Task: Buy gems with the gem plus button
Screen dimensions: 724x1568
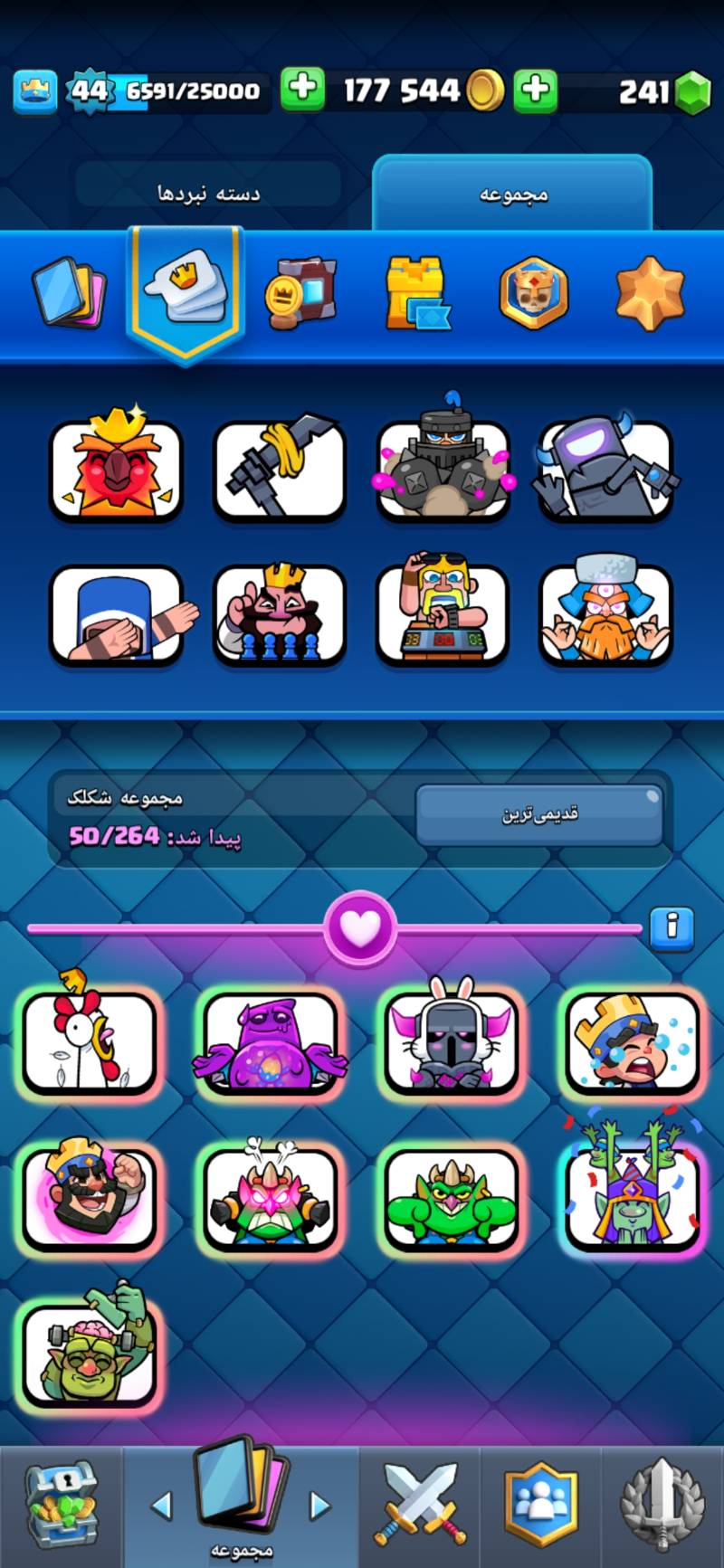Action: pyautogui.click(x=535, y=90)
